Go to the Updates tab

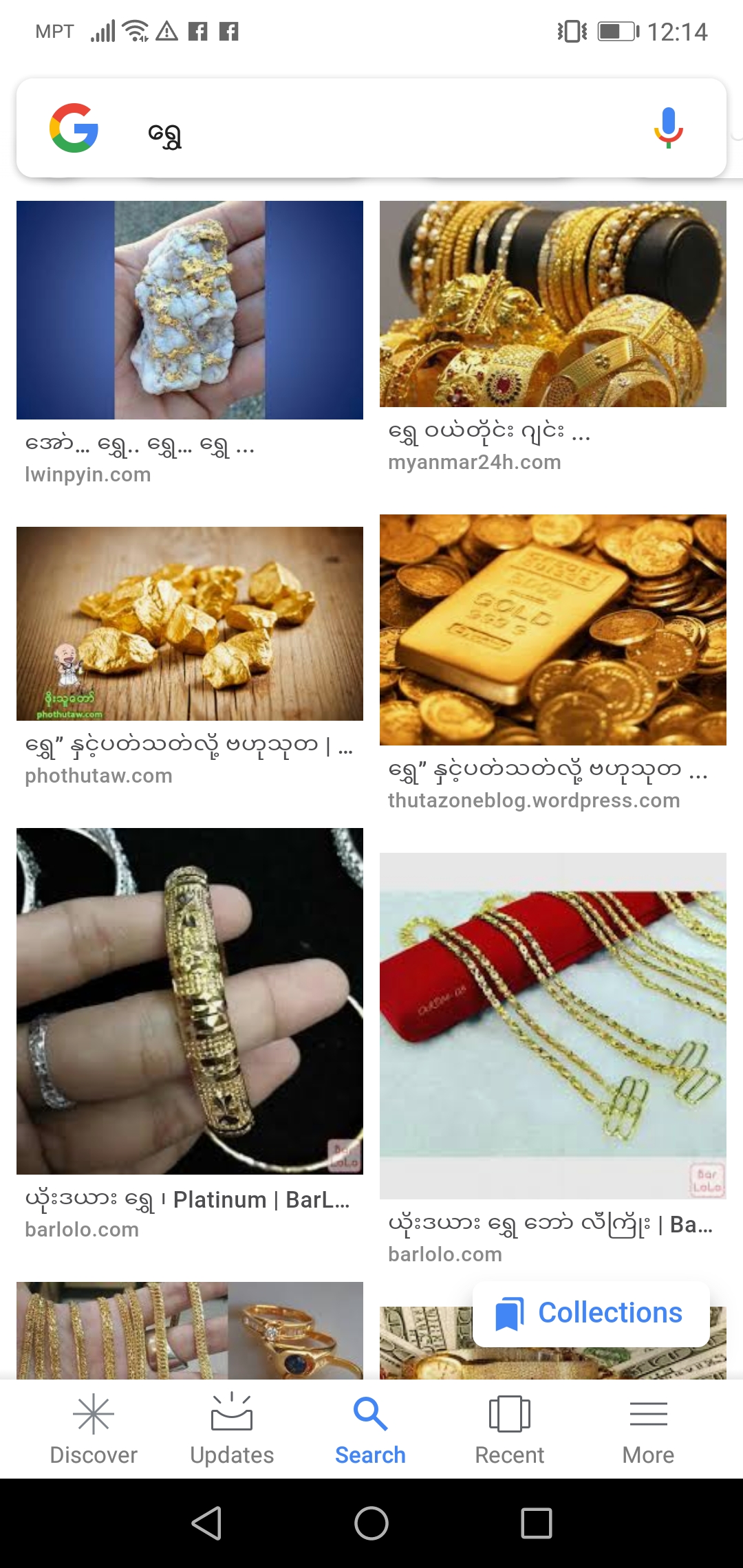(232, 1428)
